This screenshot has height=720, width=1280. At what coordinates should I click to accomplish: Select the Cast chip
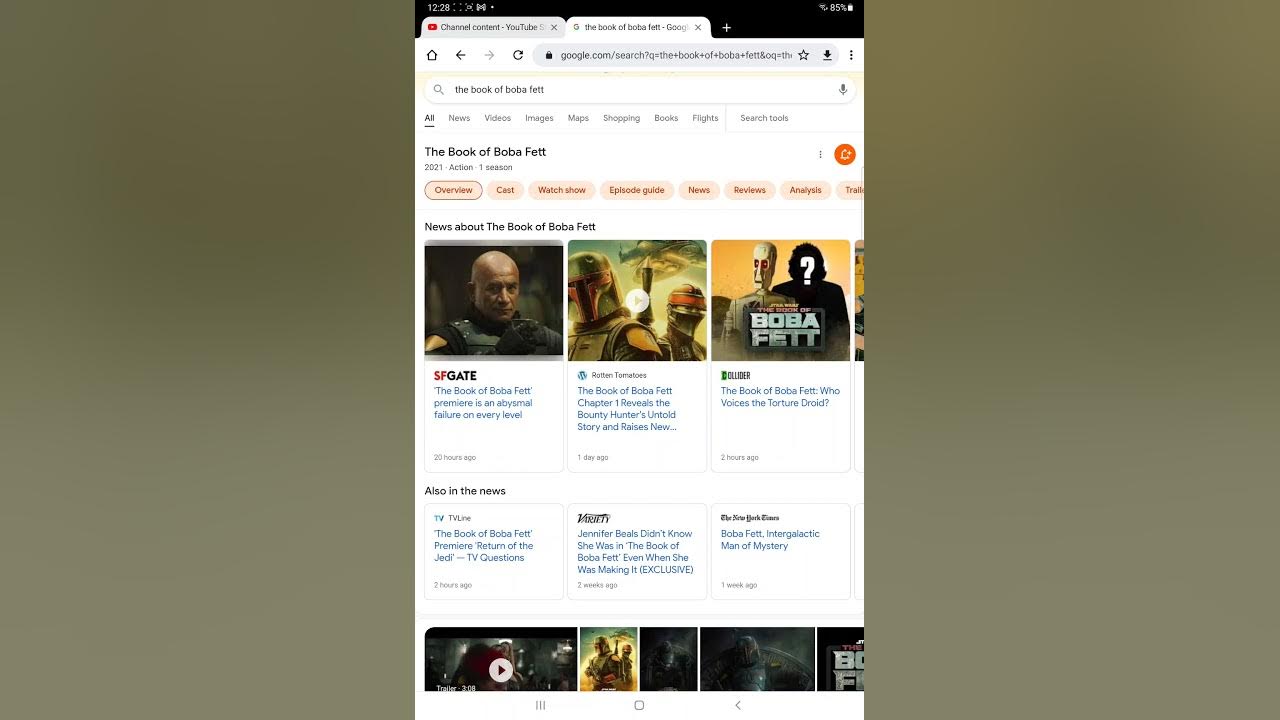tap(505, 190)
